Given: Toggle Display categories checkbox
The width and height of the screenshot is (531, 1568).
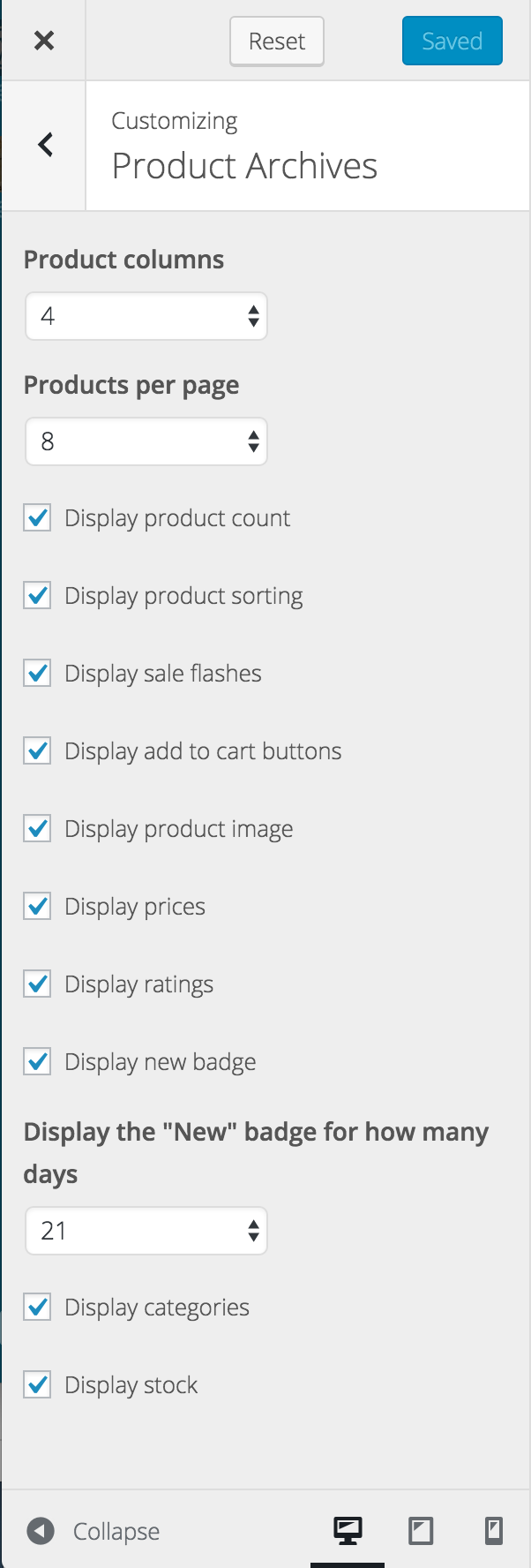Looking at the screenshot, I should 37,1308.
